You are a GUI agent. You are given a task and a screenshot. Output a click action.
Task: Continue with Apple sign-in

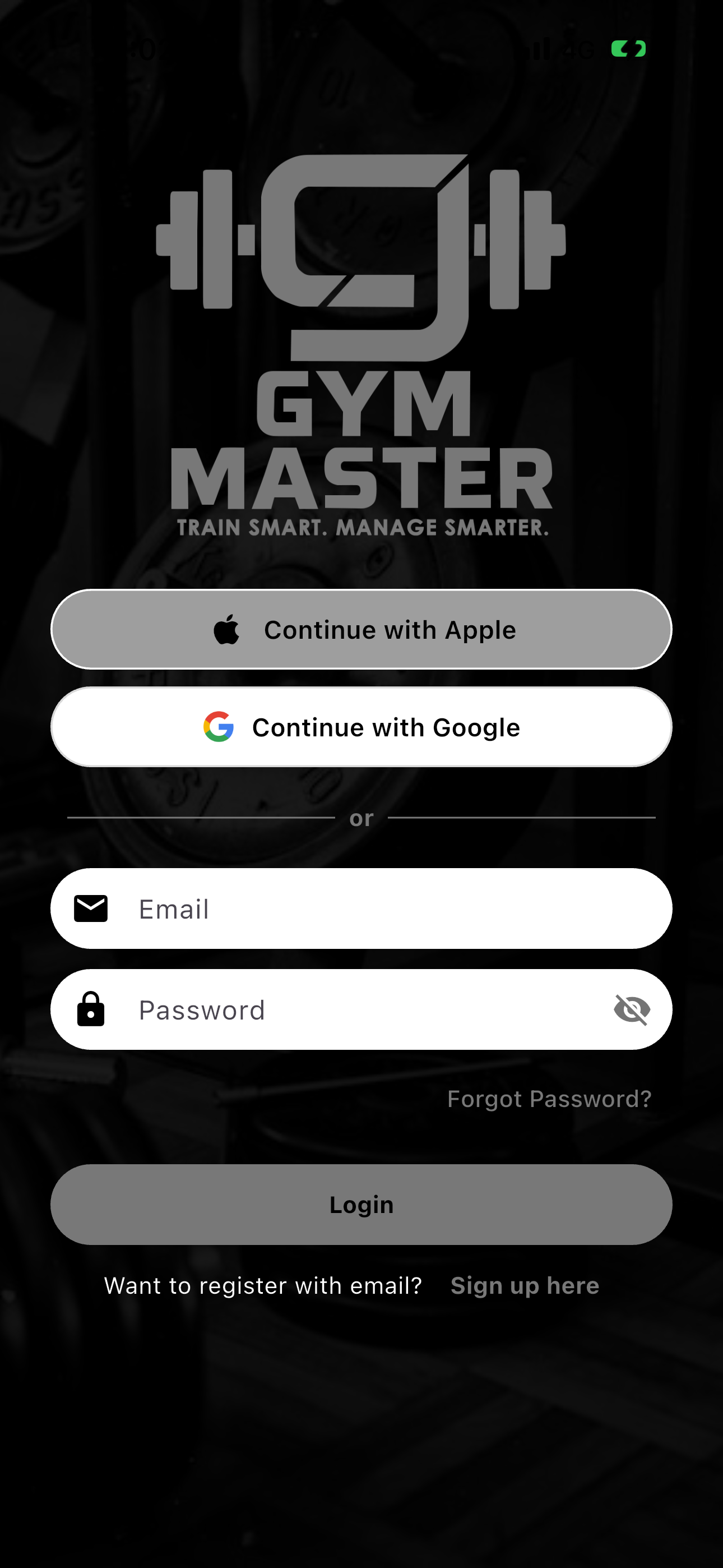click(361, 629)
